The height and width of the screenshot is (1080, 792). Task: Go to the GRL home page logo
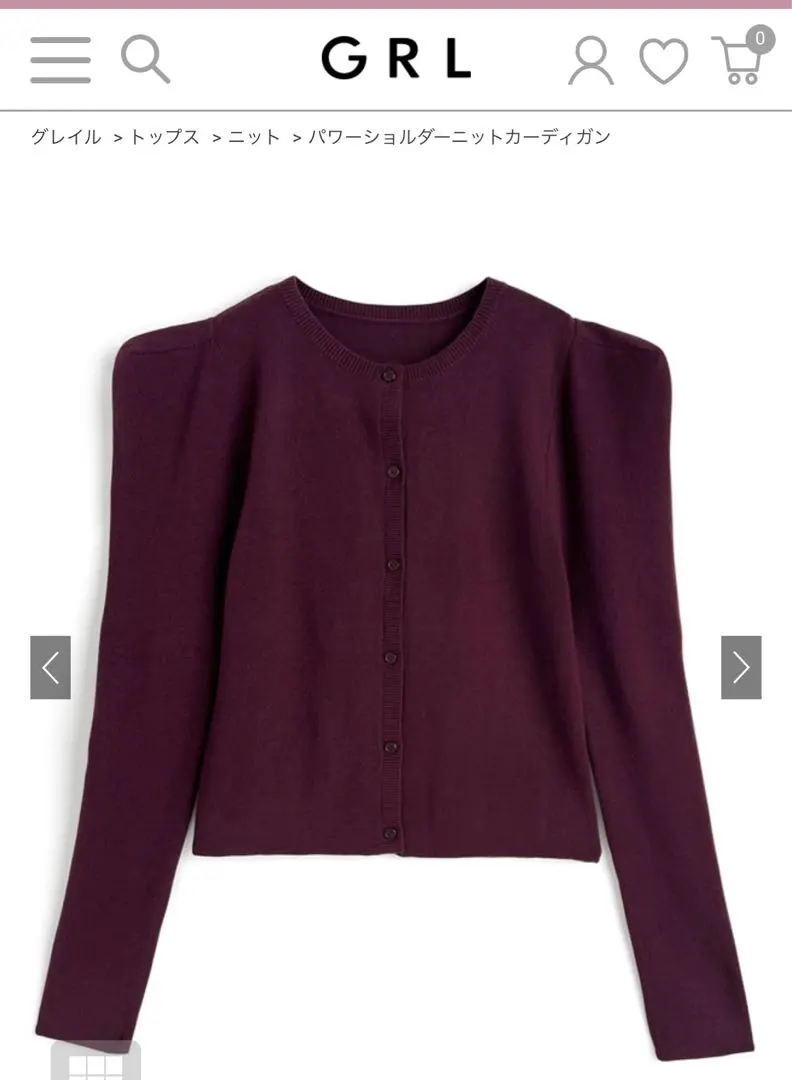(396, 60)
